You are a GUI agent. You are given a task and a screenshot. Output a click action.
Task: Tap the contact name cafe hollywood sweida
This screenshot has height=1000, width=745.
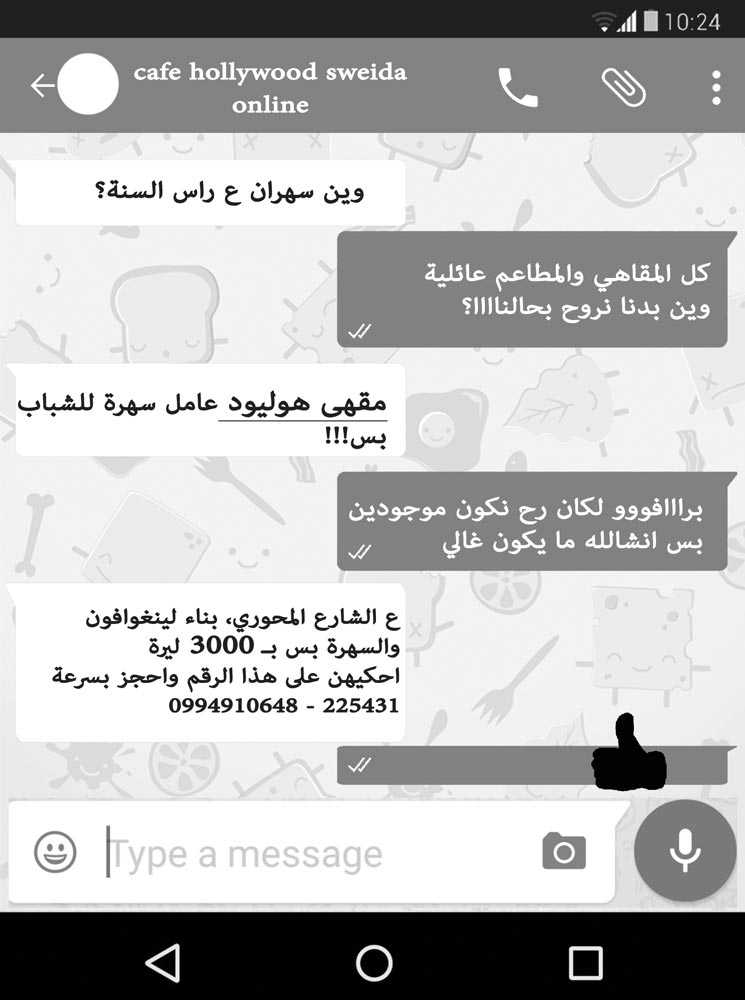(x=268, y=72)
